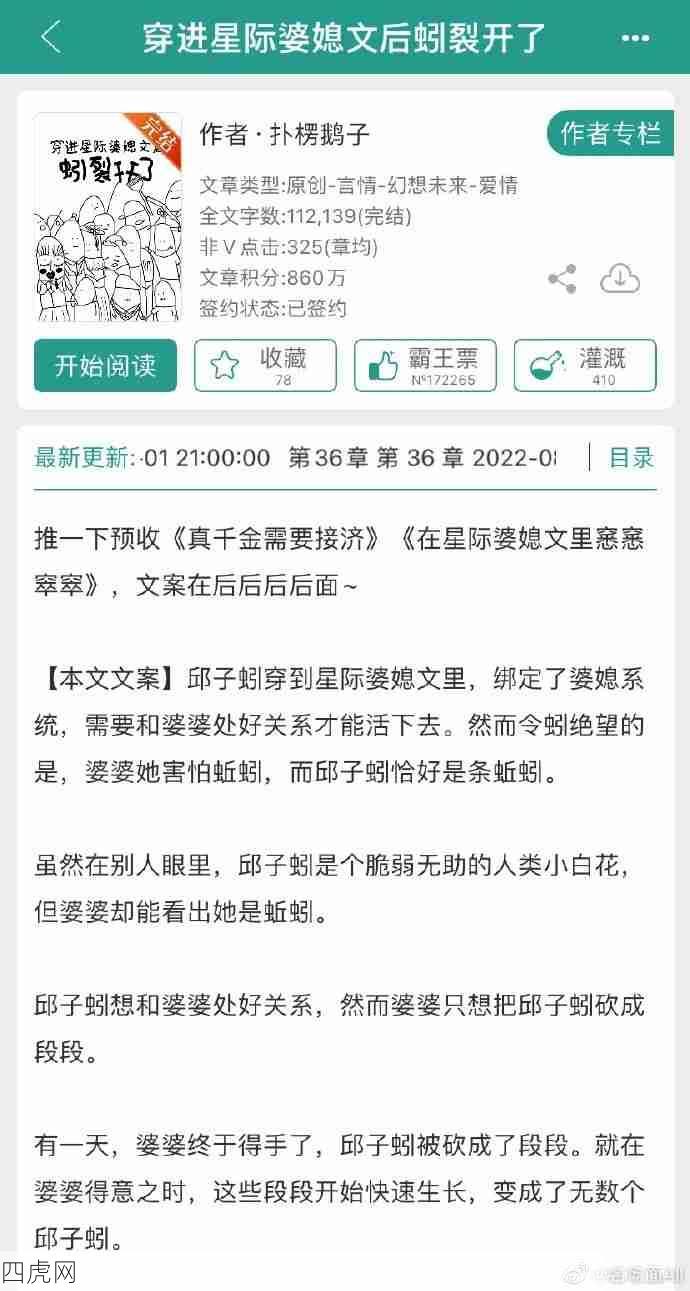Tap 开始阅读 to start reading
The height and width of the screenshot is (1291, 690).
[105, 365]
